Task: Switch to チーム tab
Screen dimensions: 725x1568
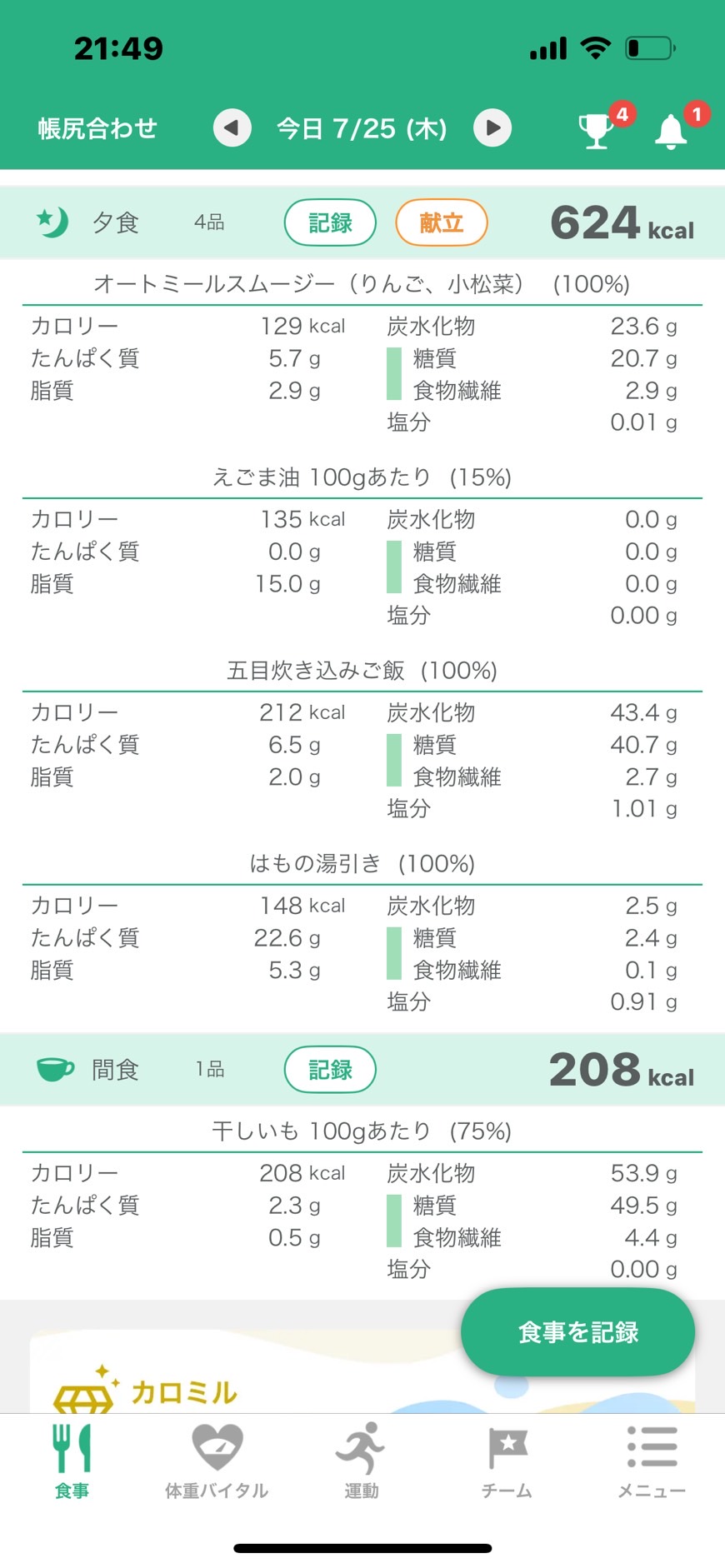Action: coord(507,1462)
